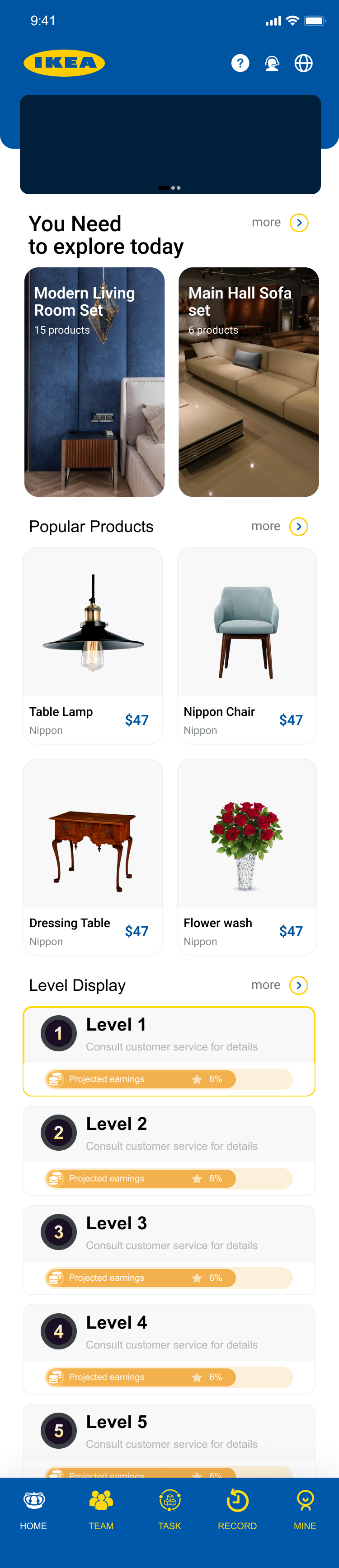Switch to the TEAM tab
Viewport: 339px width, 1568px height.
click(x=101, y=1508)
